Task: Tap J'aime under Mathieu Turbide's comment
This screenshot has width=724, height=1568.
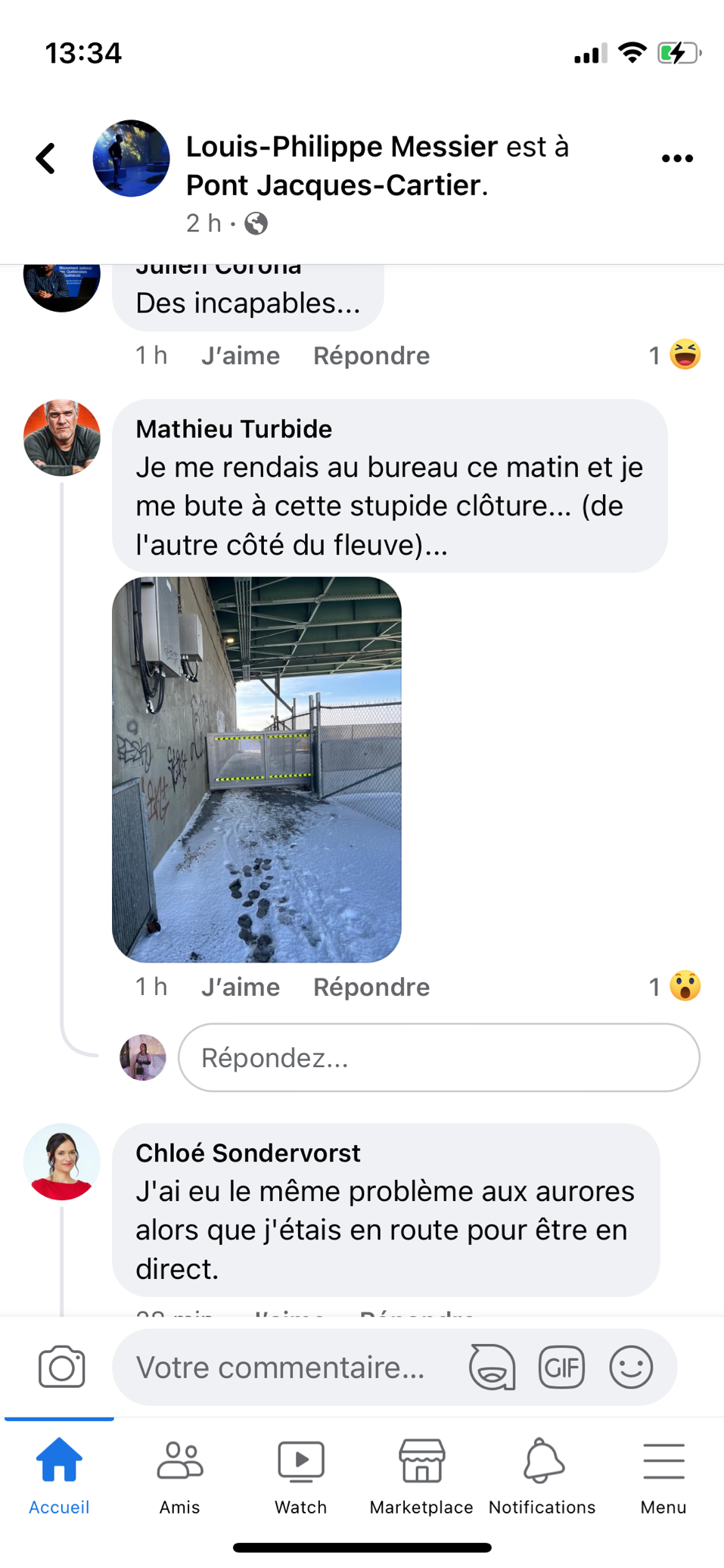Action: coord(240,987)
